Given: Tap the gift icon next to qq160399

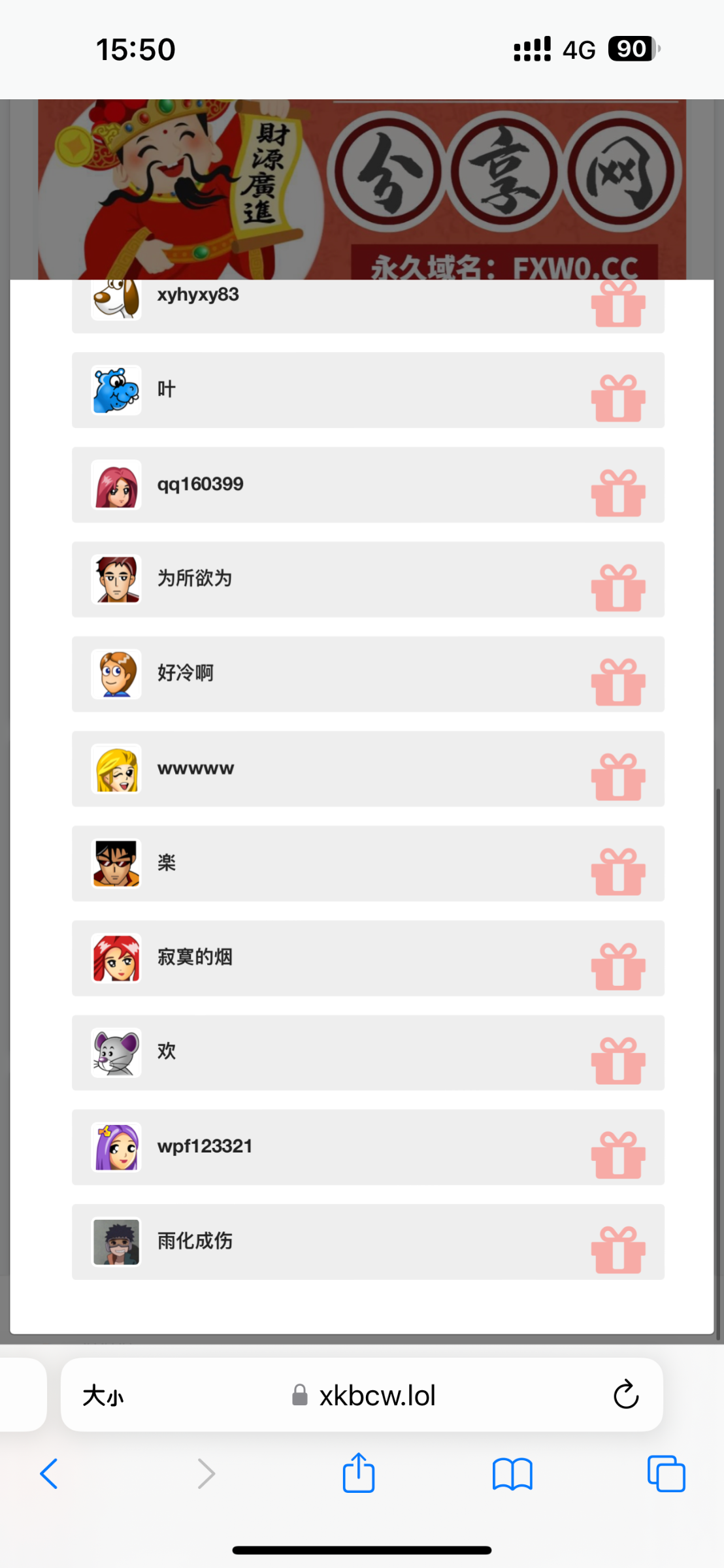Looking at the screenshot, I should (617, 493).
